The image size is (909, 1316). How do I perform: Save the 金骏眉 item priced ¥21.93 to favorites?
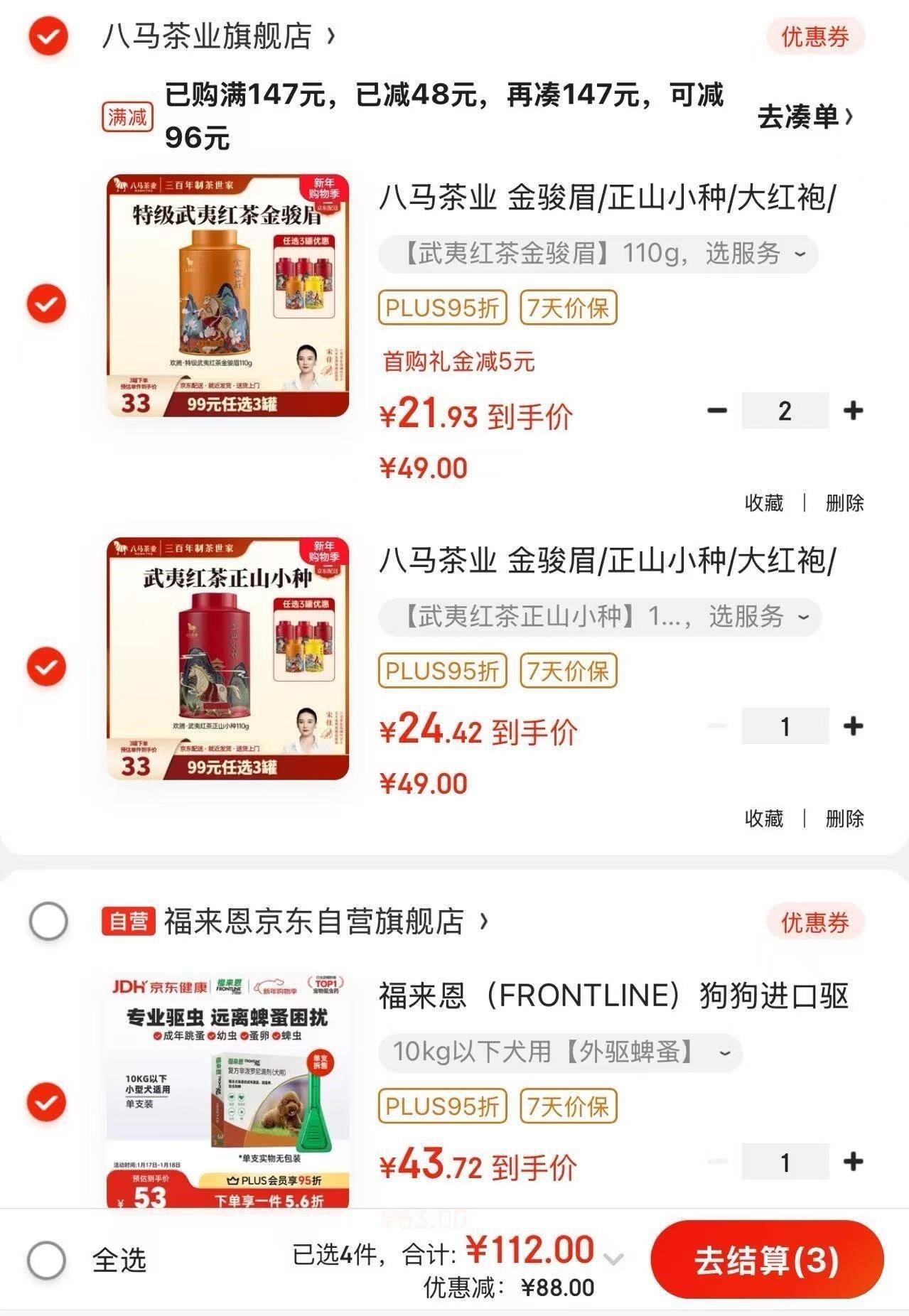tap(764, 503)
